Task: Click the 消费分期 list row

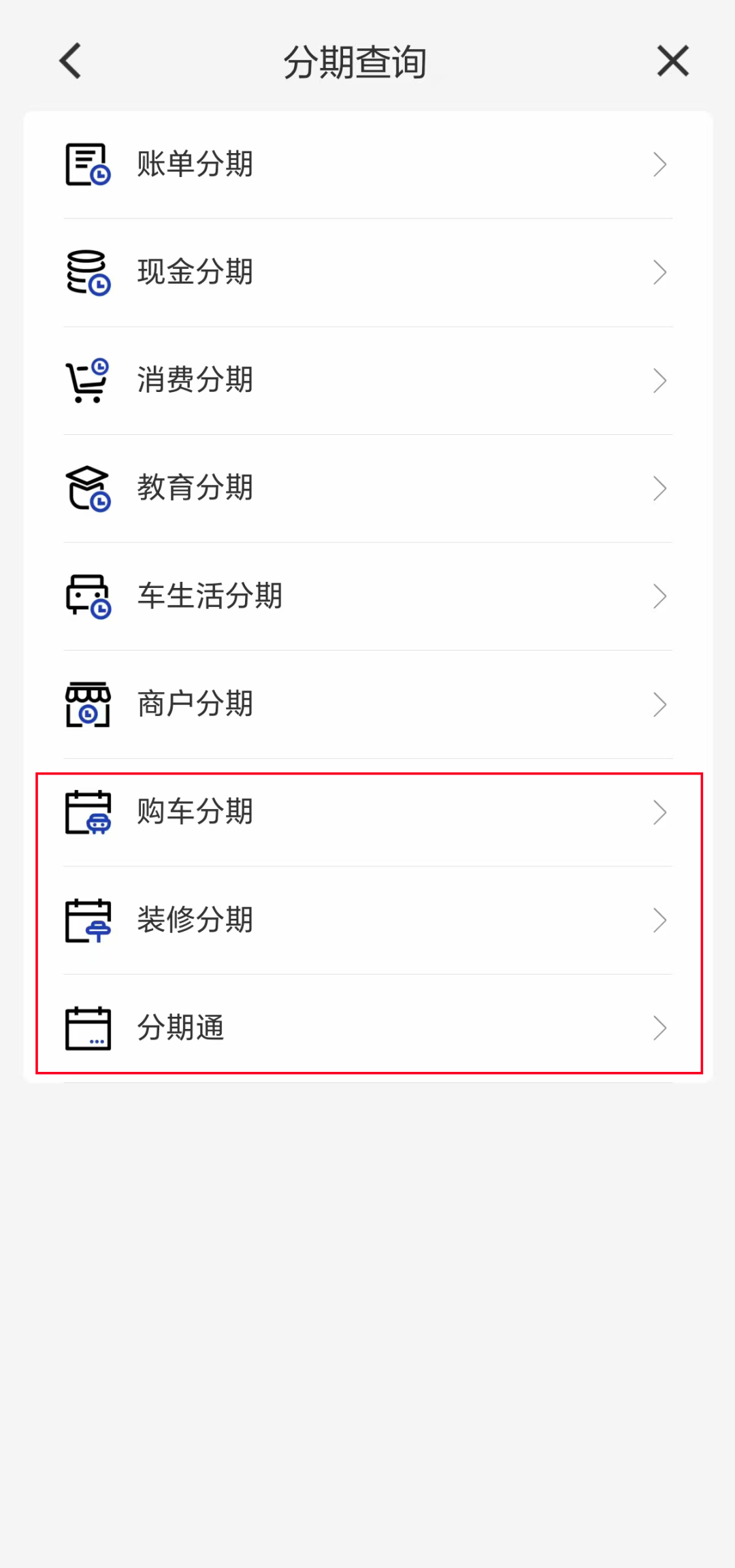Action: (x=367, y=380)
